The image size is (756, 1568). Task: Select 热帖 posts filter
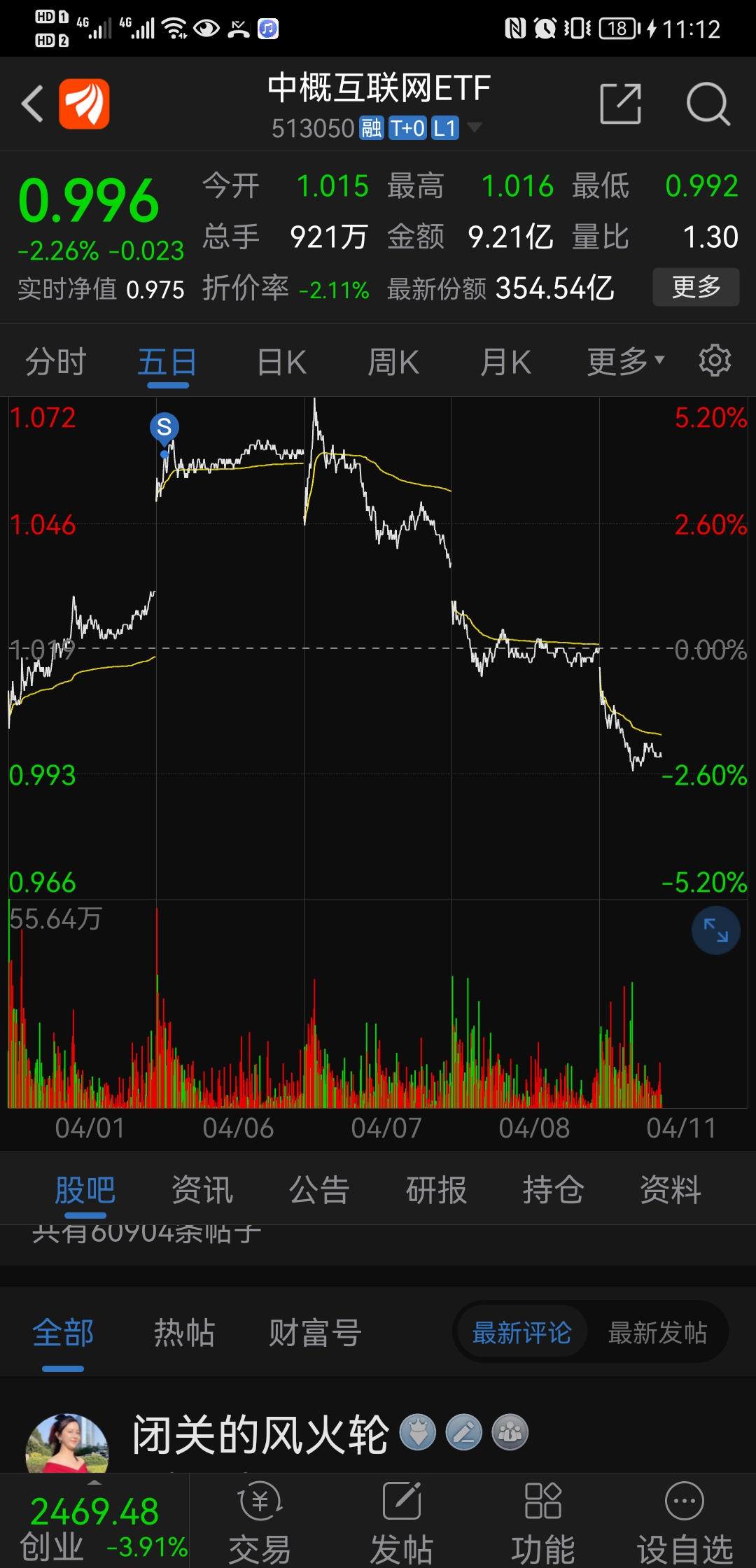point(184,1332)
